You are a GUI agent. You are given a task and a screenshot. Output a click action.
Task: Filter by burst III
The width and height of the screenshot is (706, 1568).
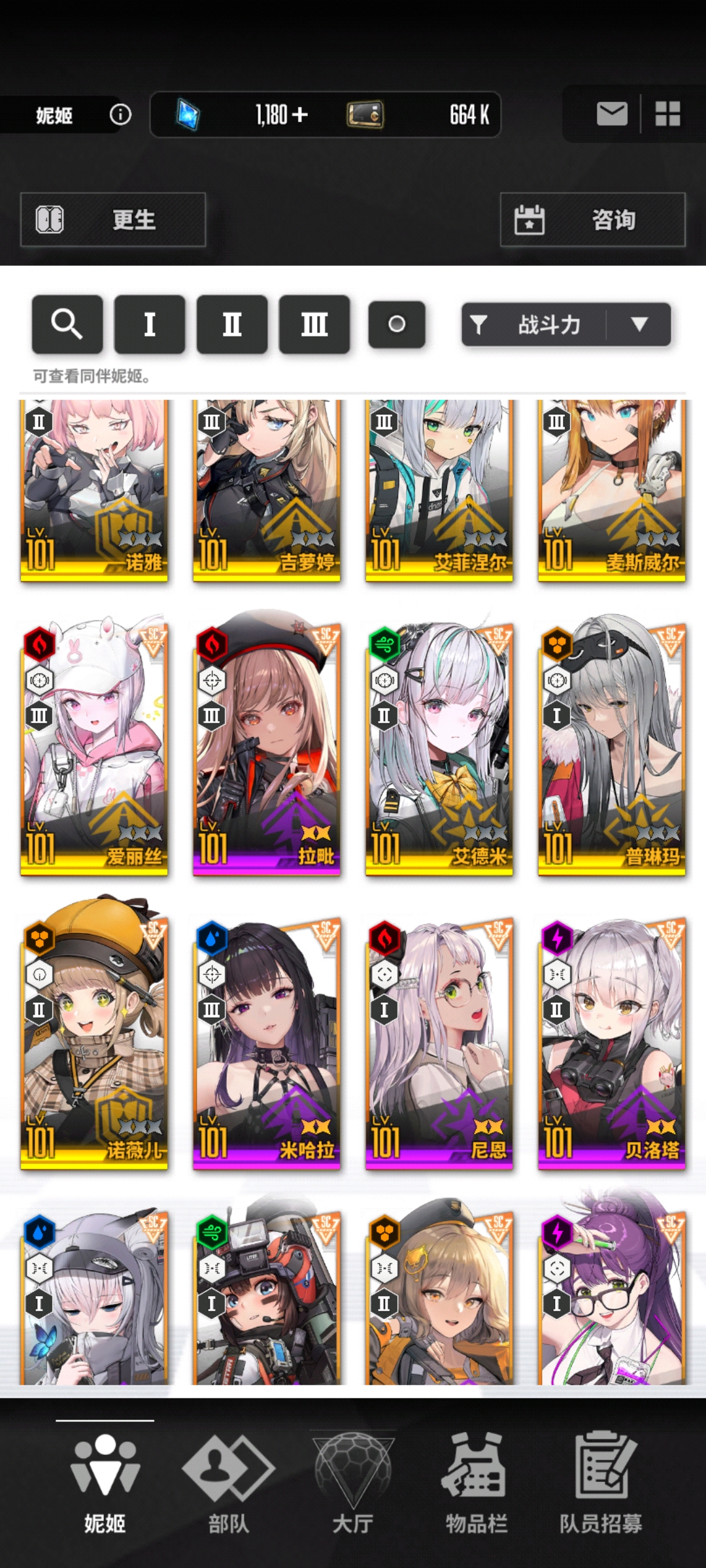pos(314,324)
